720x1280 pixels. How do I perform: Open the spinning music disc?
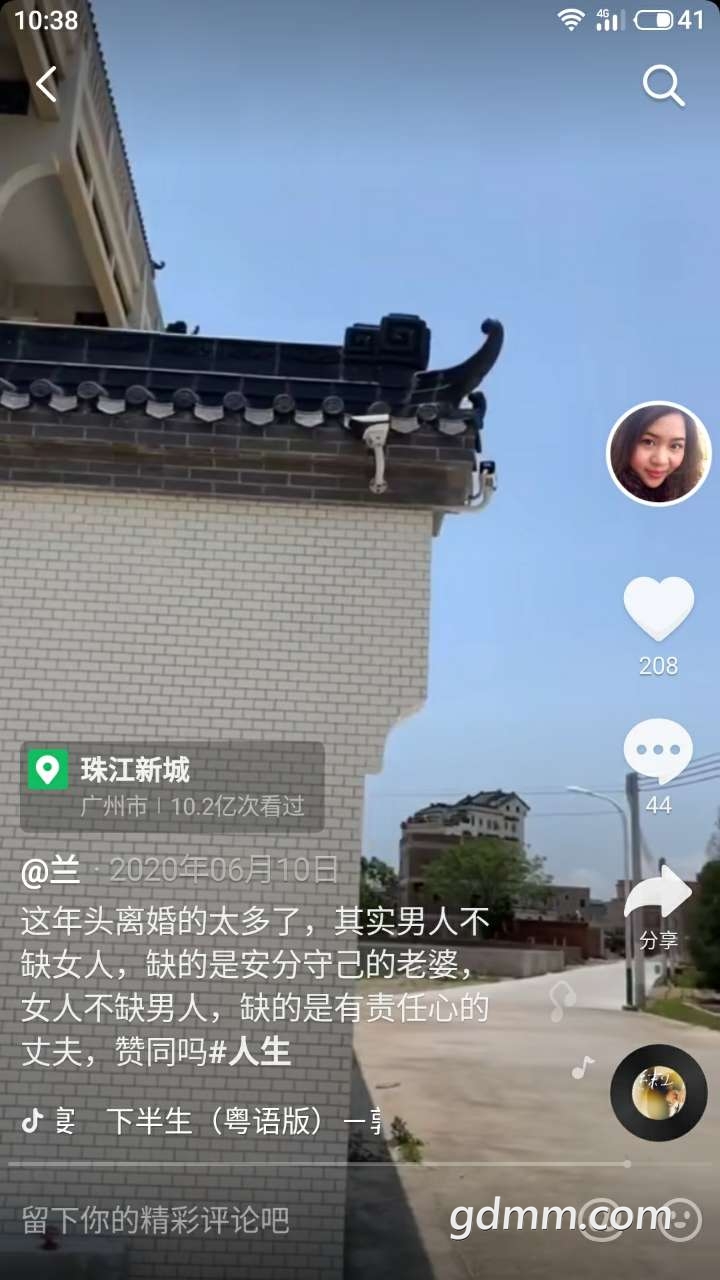(x=658, y=1092)
